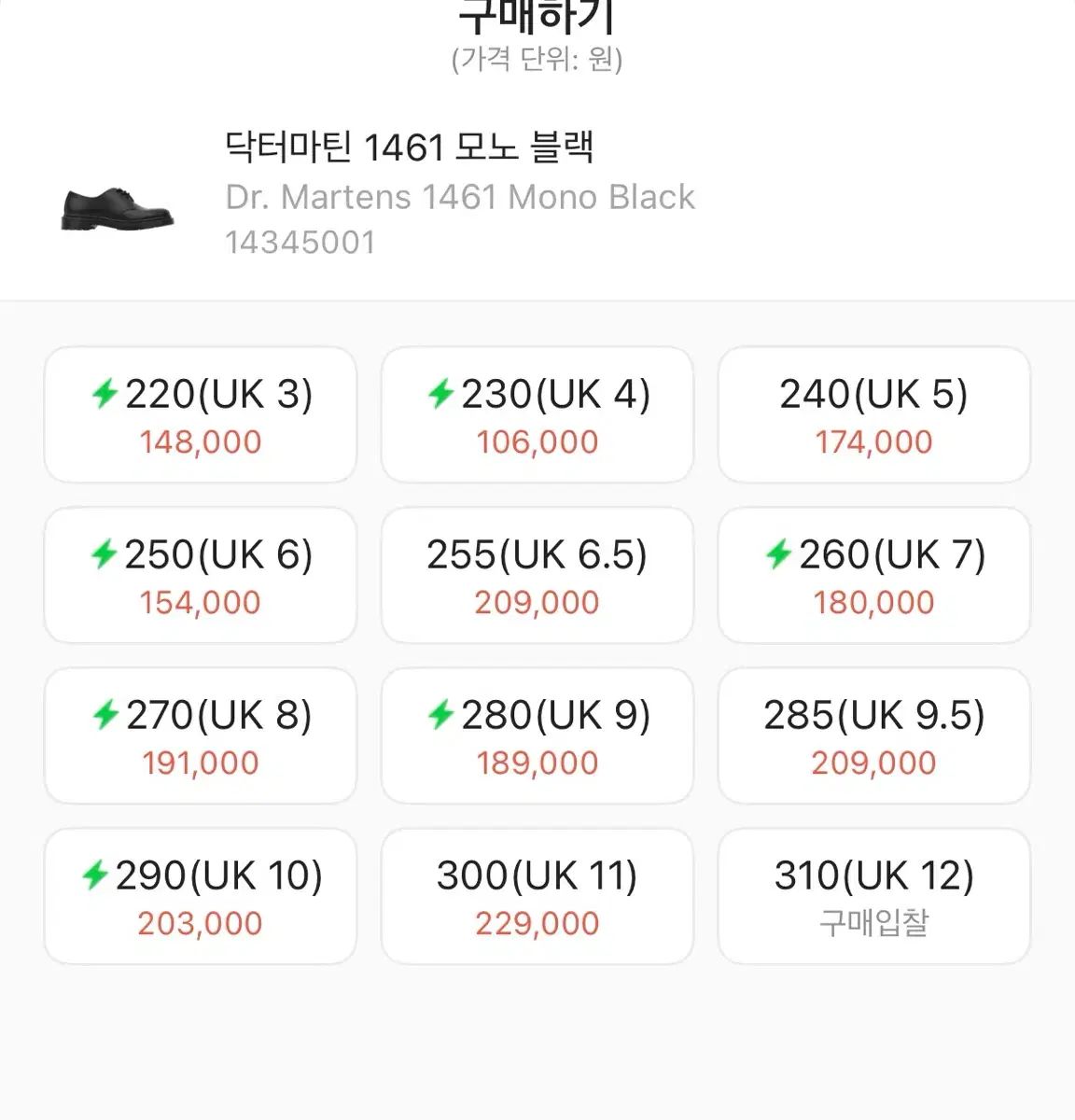Select size 220(UK 3) priced 148,000
The image size is (1075, 1120).
200,415
